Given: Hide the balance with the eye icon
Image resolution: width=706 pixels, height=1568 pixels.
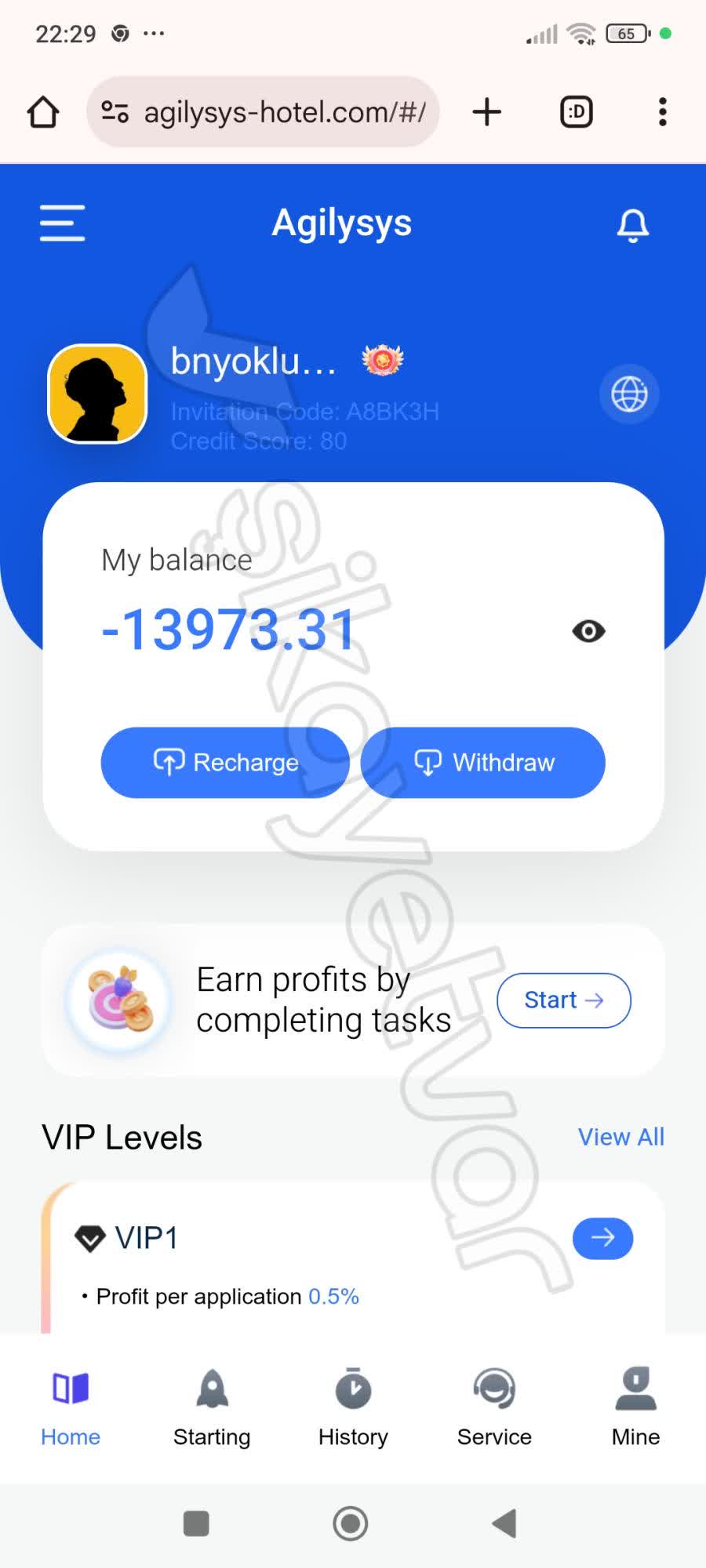Looking at the screenshot, I should (588, 631).
